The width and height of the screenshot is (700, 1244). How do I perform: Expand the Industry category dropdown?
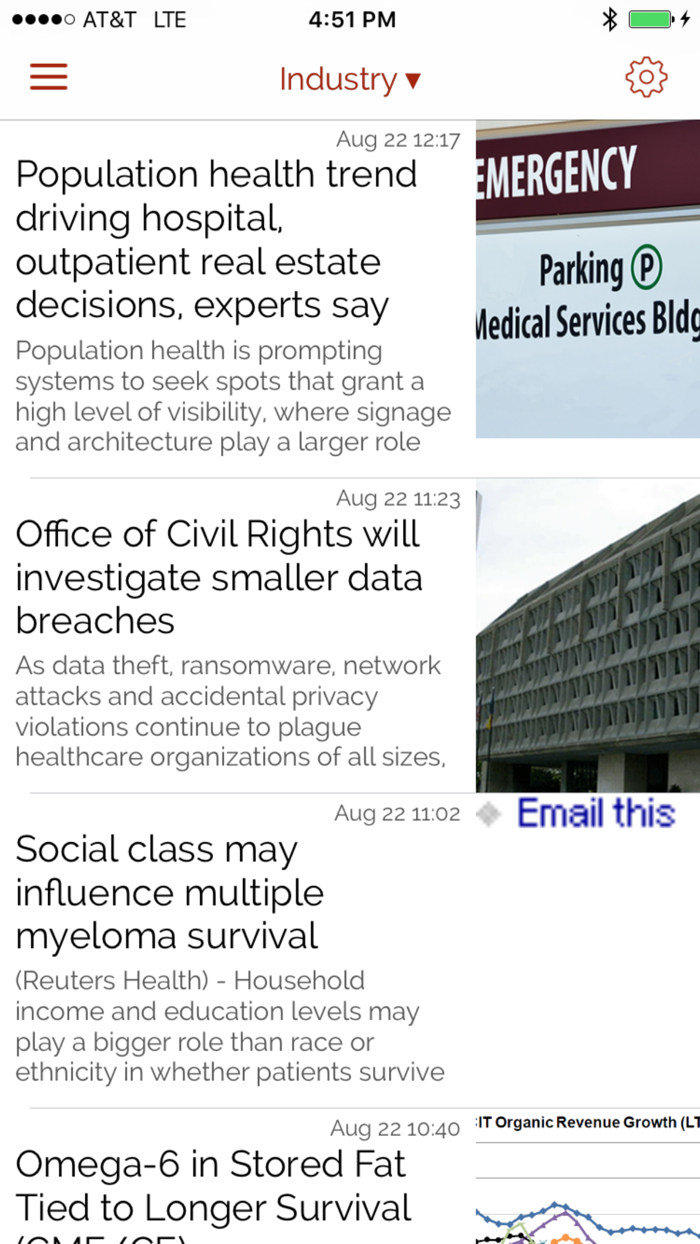(x=350, y=79)
